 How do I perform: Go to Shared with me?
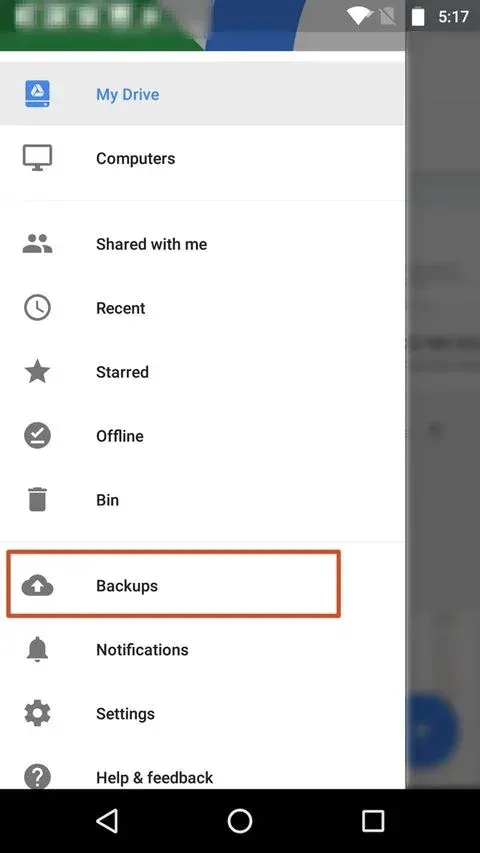(202, 244)
